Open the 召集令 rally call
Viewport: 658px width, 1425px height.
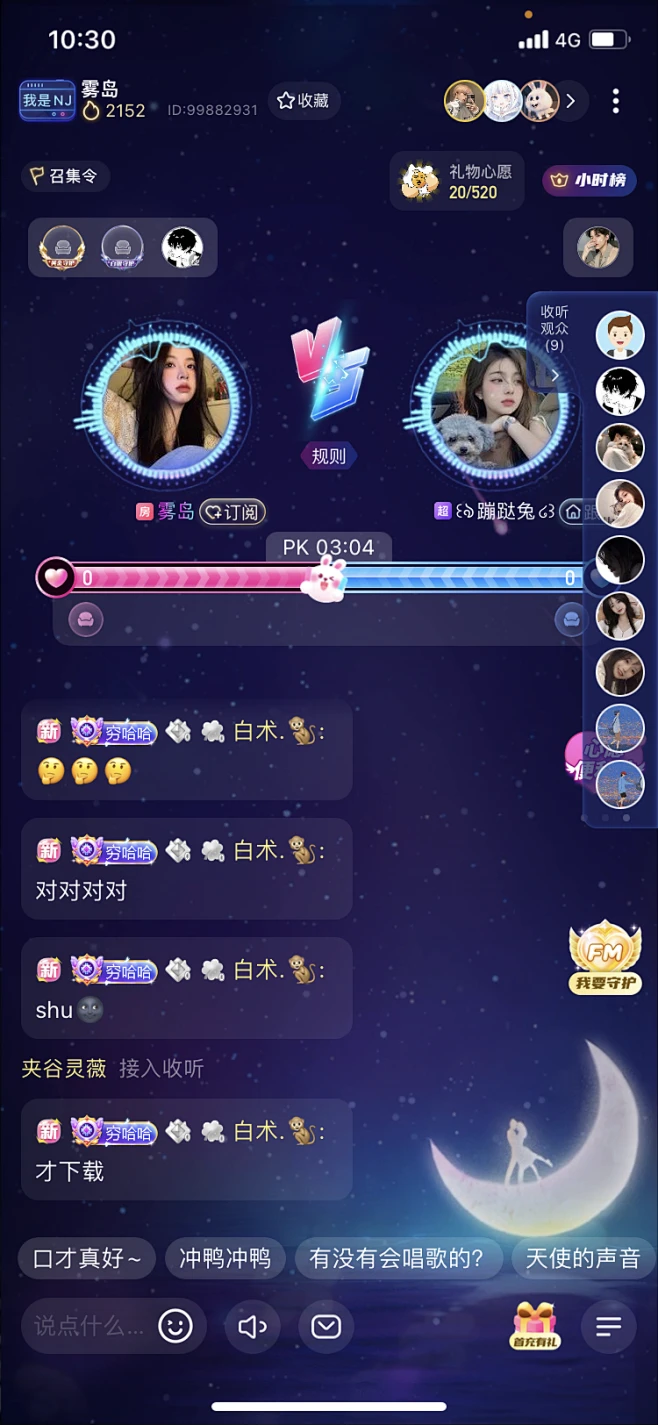pyautogui.click(x=65, y=177)
